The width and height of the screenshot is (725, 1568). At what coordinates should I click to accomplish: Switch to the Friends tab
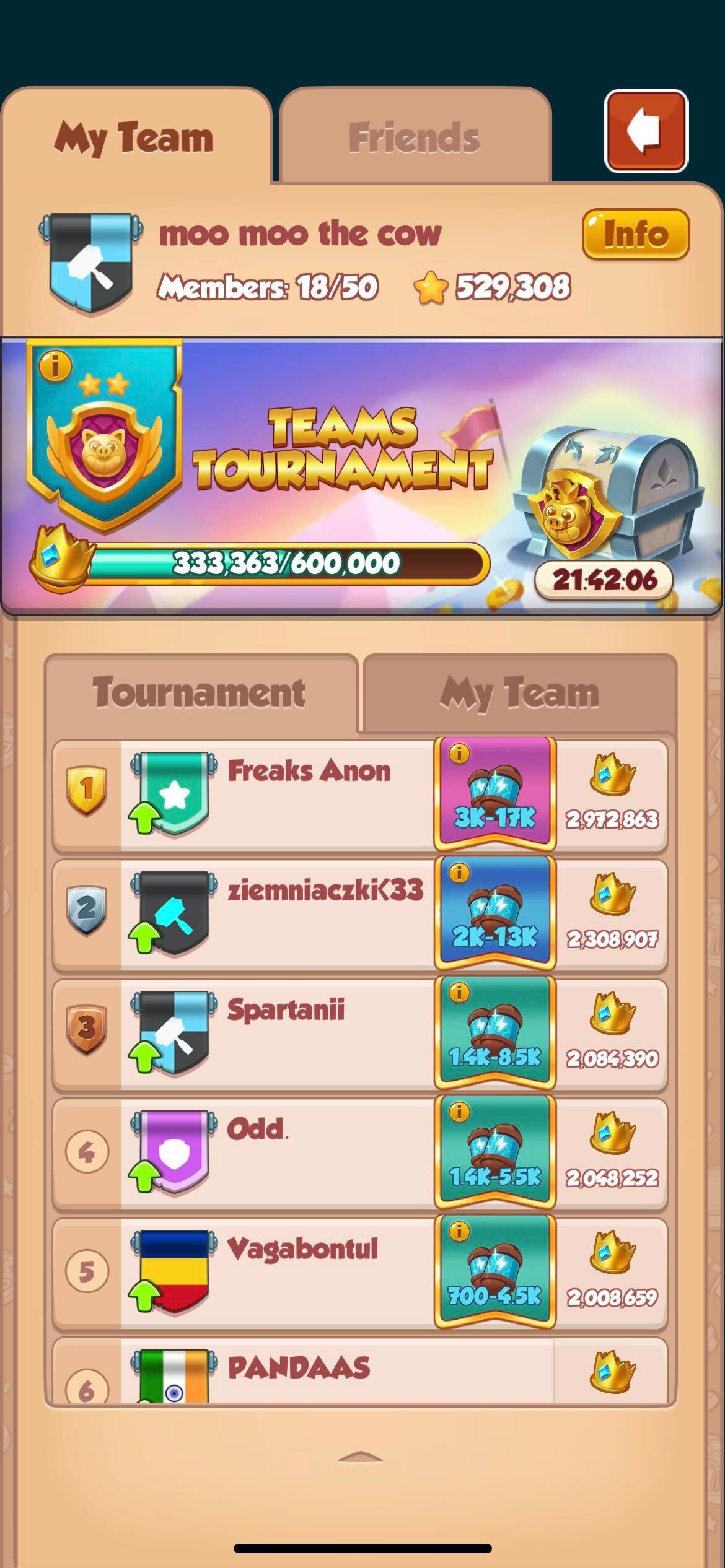414,137
